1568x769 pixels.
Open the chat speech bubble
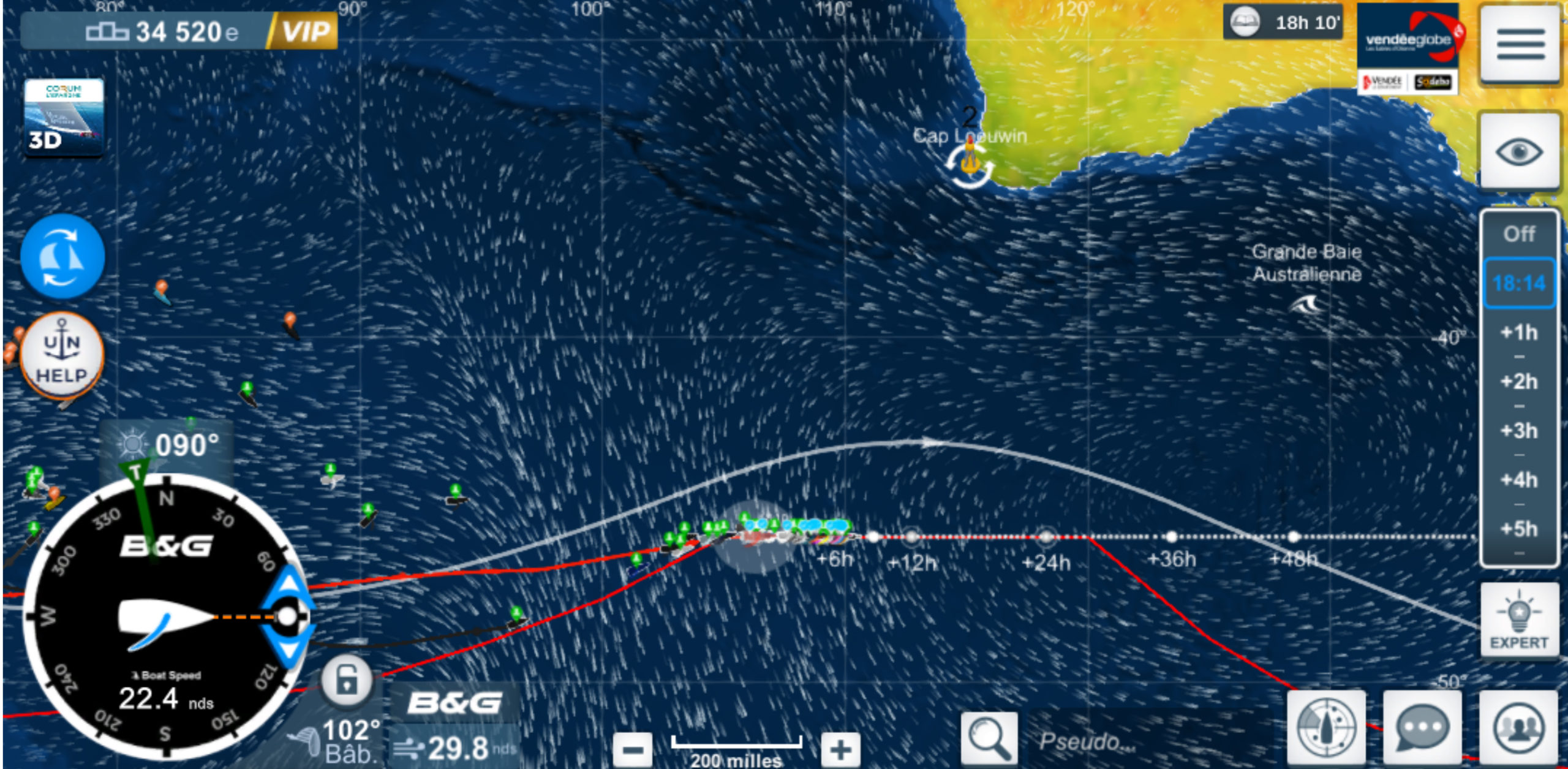pos(1422,728)
